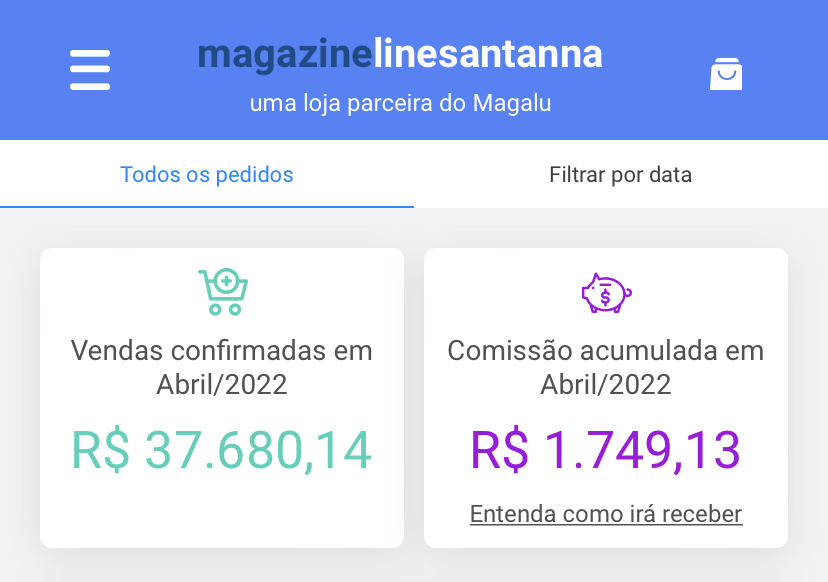Go to the magazinelinesantanna store home
The image size is (828, 582).
tap(400, 54)
